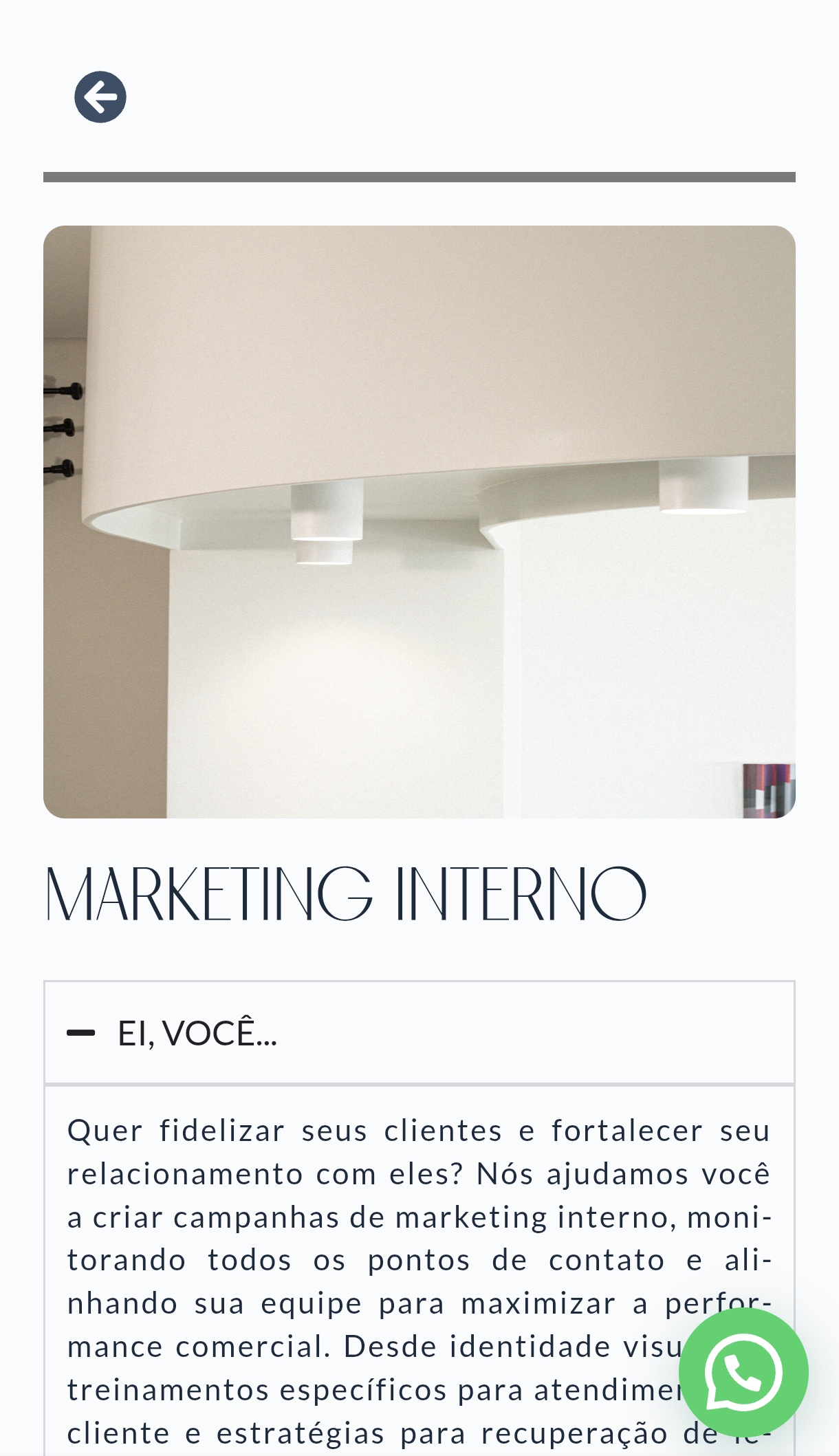Collapse the "EI, VOCÊ..." section
Viewport: 839px width, 1456px height.
419,1032
